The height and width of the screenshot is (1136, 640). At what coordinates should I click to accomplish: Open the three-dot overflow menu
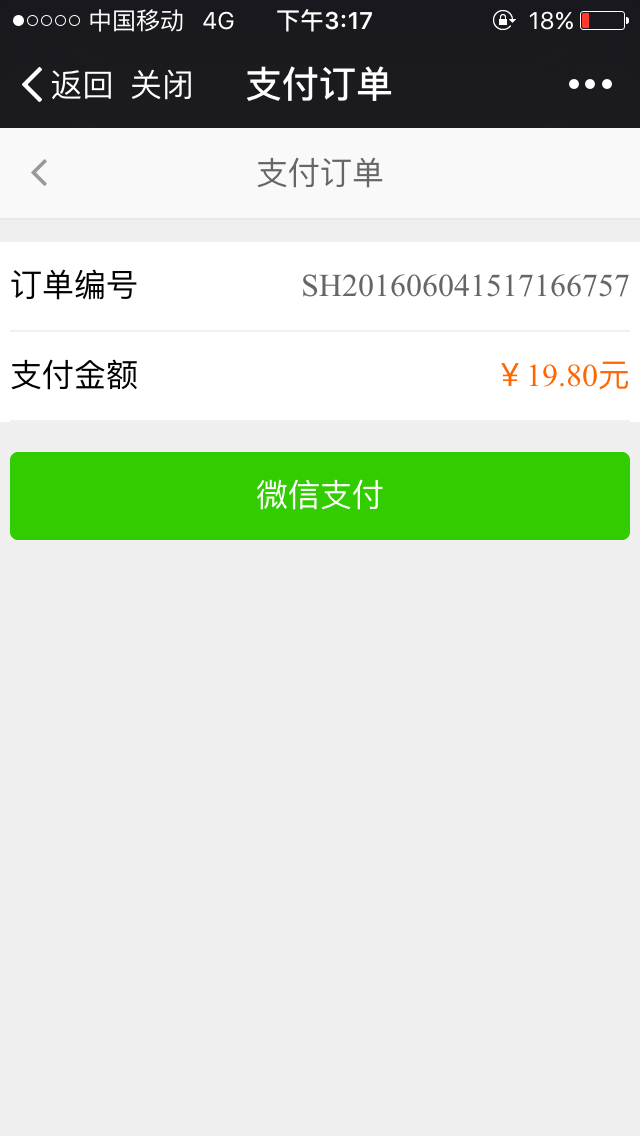tap(590, 85)
